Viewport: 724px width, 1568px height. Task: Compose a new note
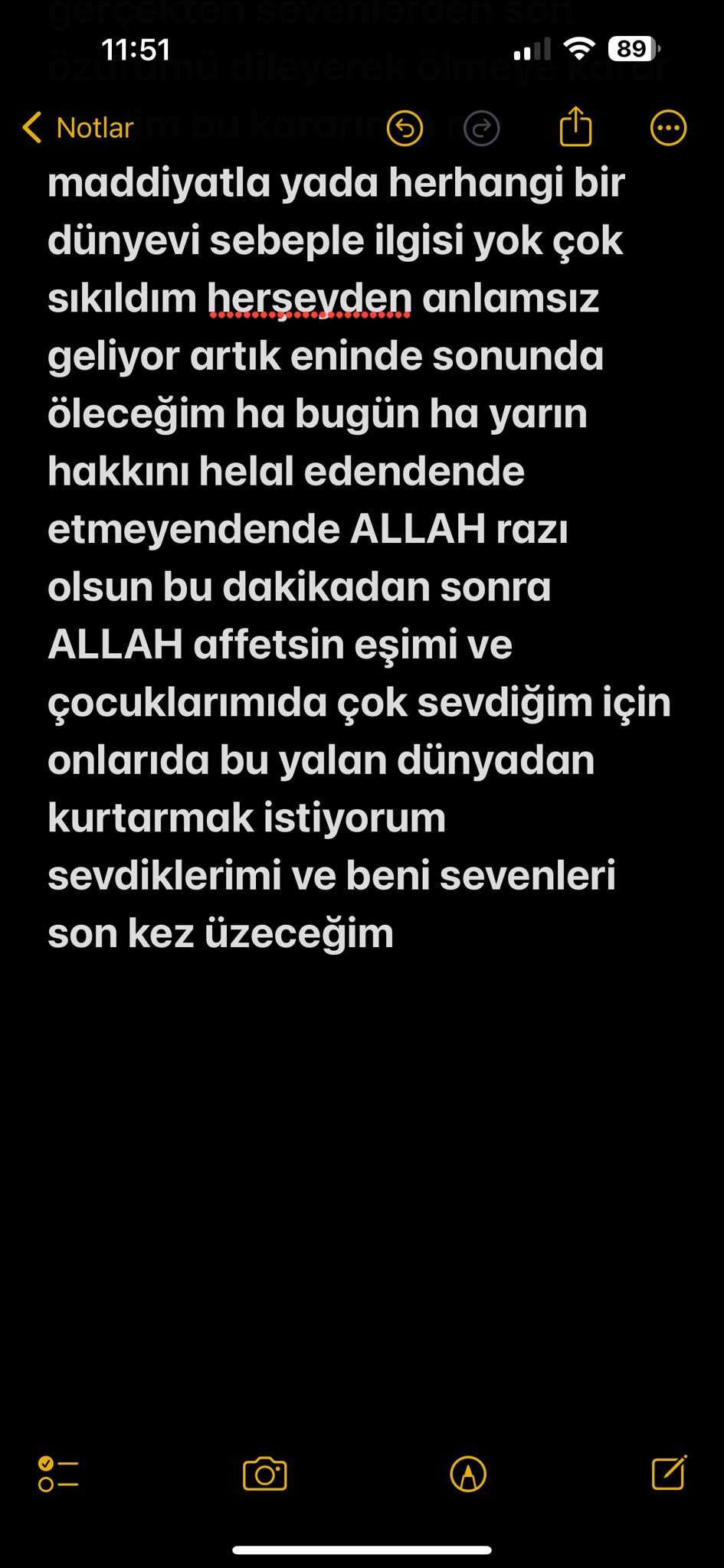click(x=669, y=1472)
